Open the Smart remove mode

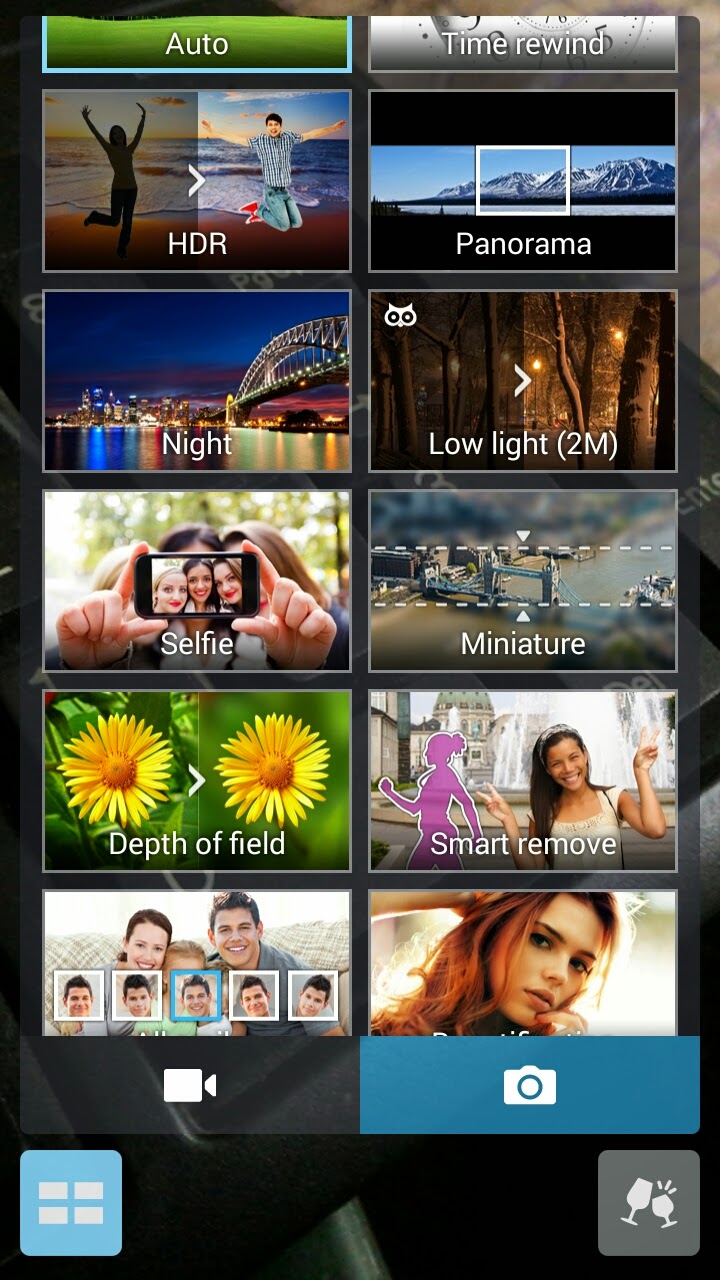[523, 781]
